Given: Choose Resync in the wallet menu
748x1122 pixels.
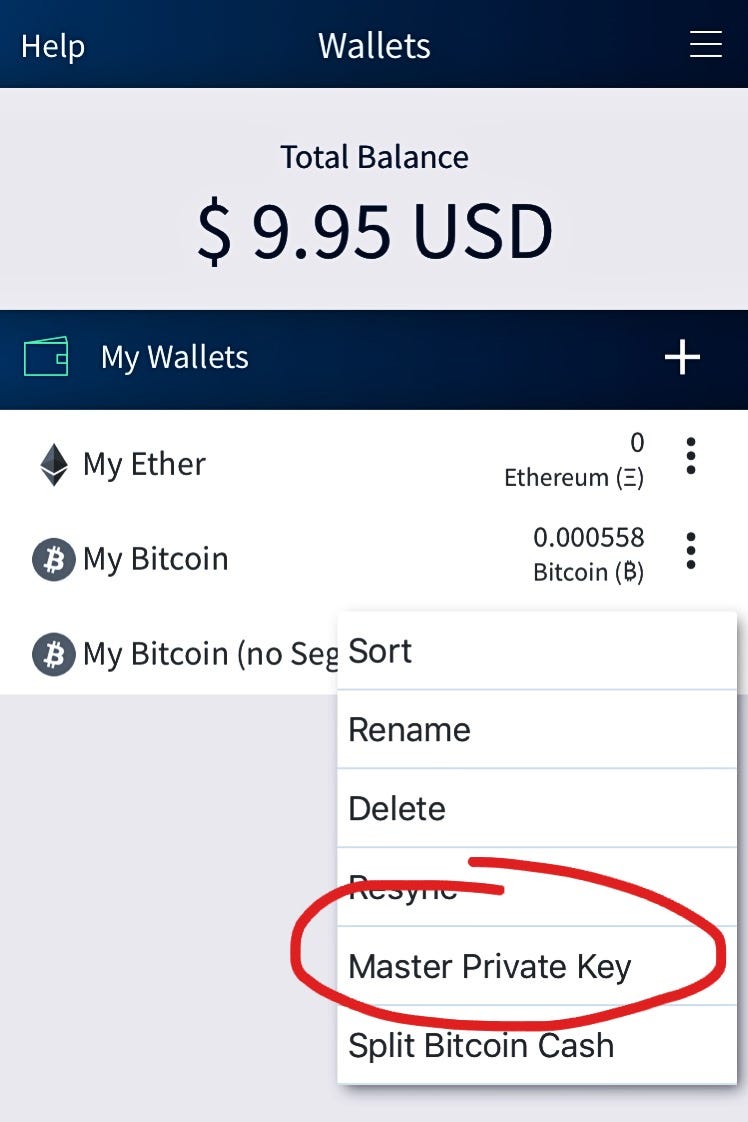Looking at the screenshot, I should pyautogui.click(x=536, y=887).
